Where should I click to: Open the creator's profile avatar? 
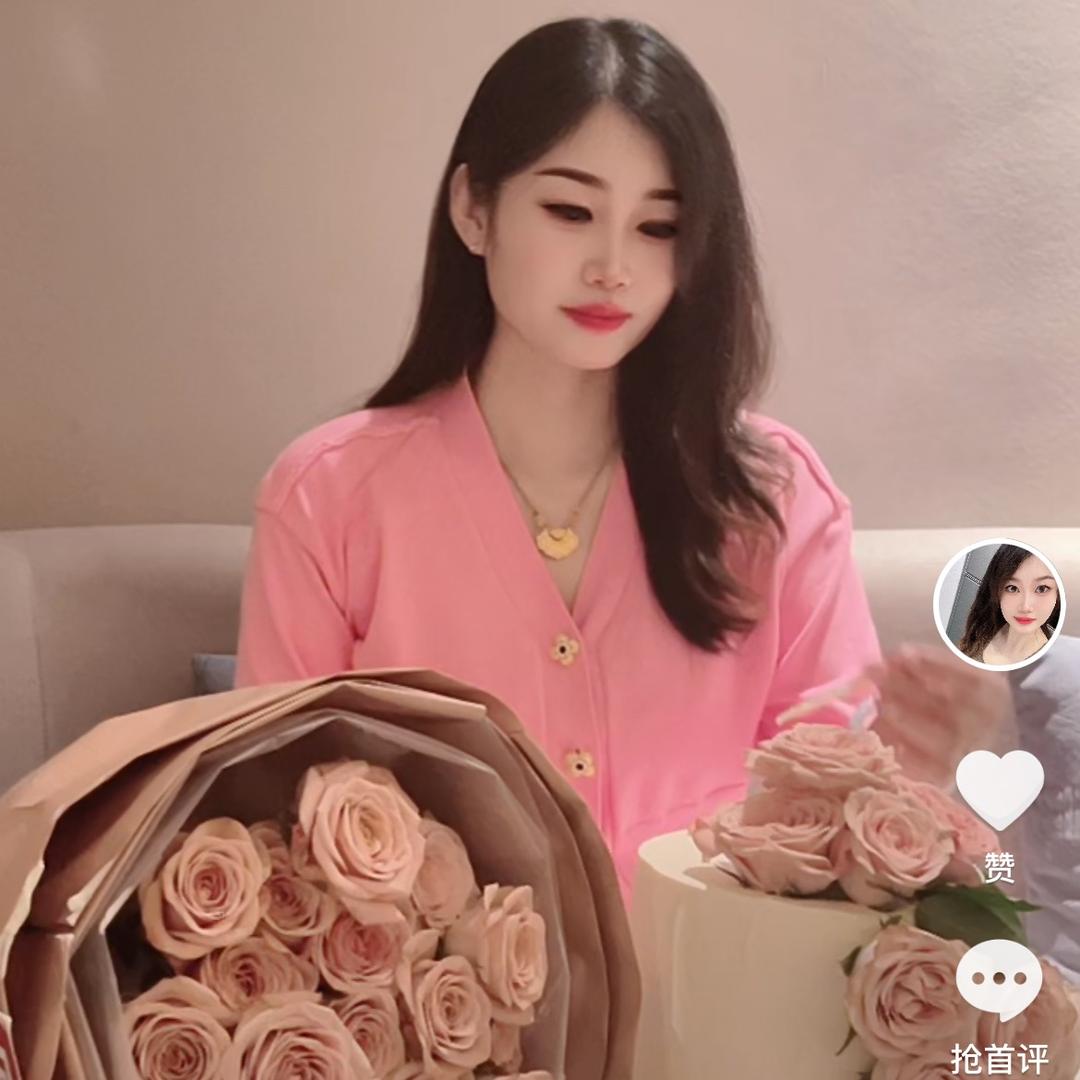(999, 605)
